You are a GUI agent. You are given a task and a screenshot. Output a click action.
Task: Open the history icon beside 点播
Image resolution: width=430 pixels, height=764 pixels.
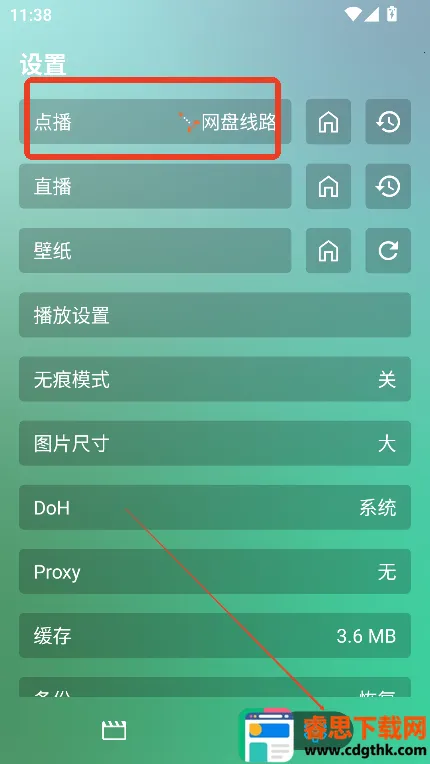click(x=388, y=122)
